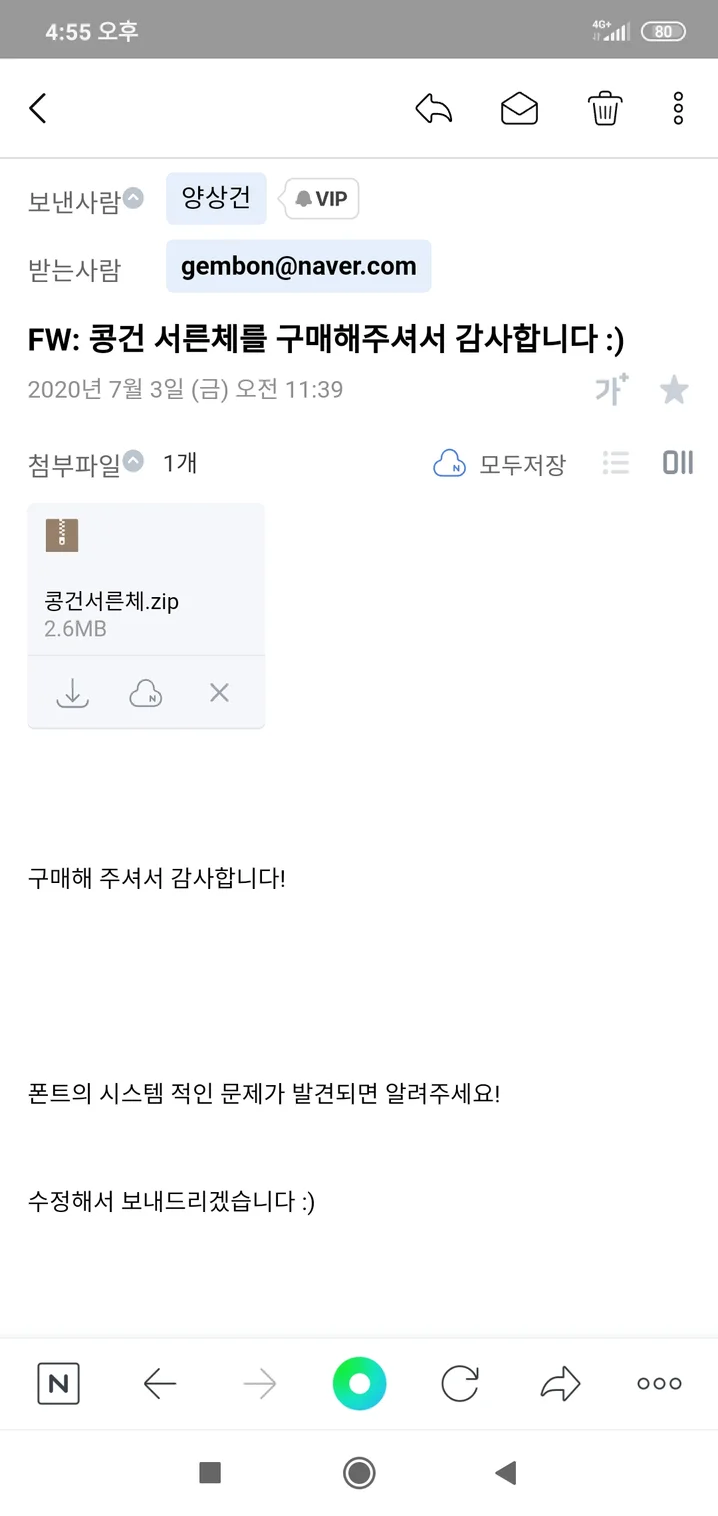Image resolution: width=718 pixels, height=1516 pixels.
Task: Switch attachments to thumbnail view
Action: pyautogui.click(x=677, y=463)
